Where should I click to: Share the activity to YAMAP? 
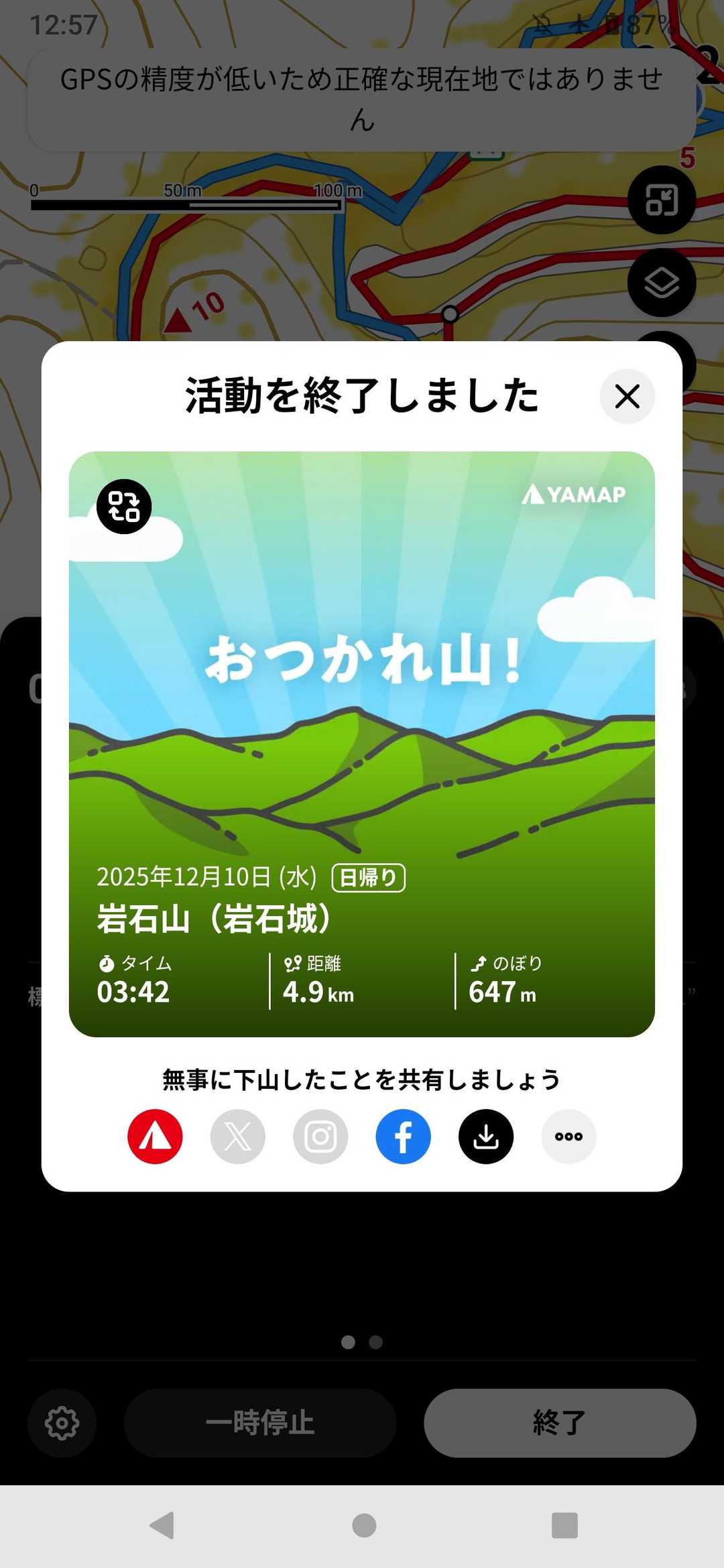pyautogui.click(x=155, y=1136)
